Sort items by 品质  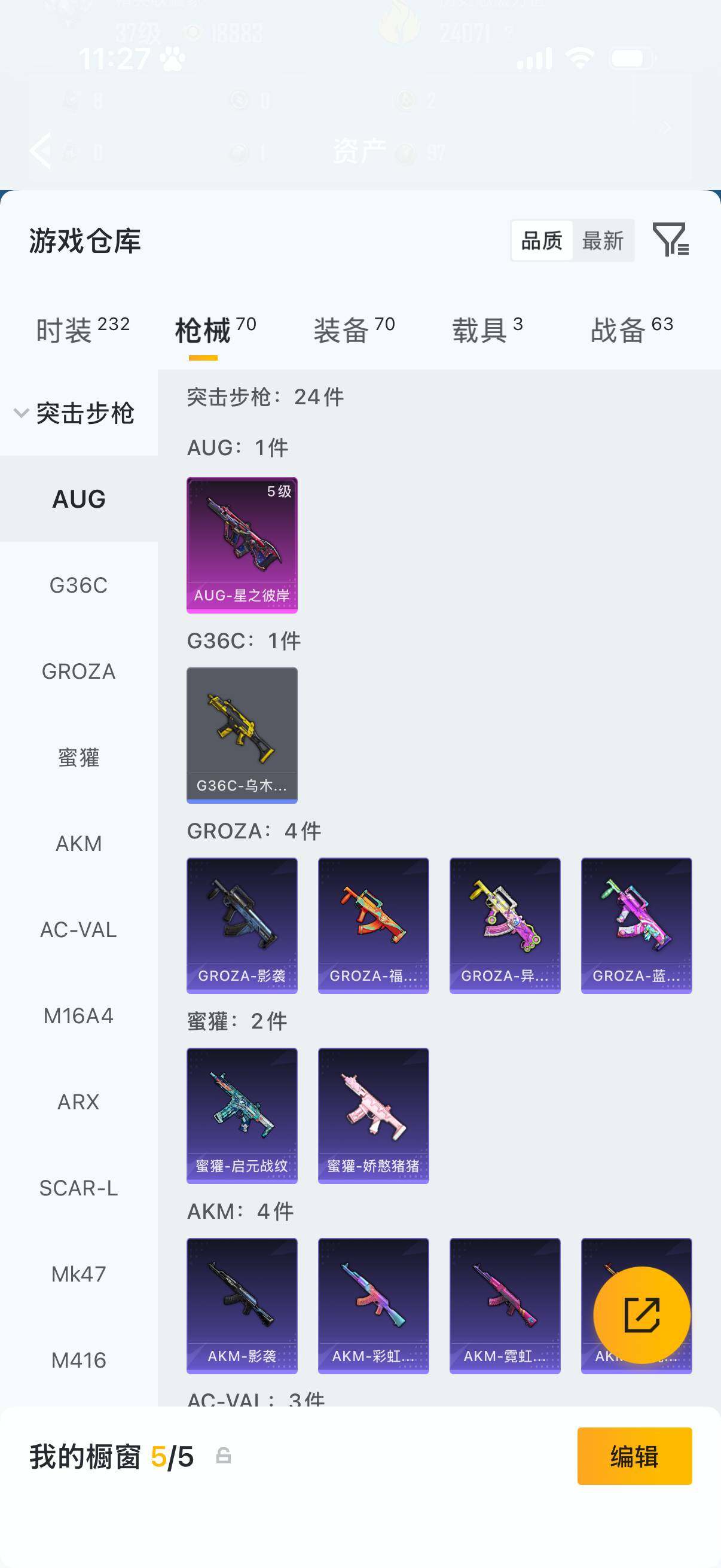click(x=542, y=241)
